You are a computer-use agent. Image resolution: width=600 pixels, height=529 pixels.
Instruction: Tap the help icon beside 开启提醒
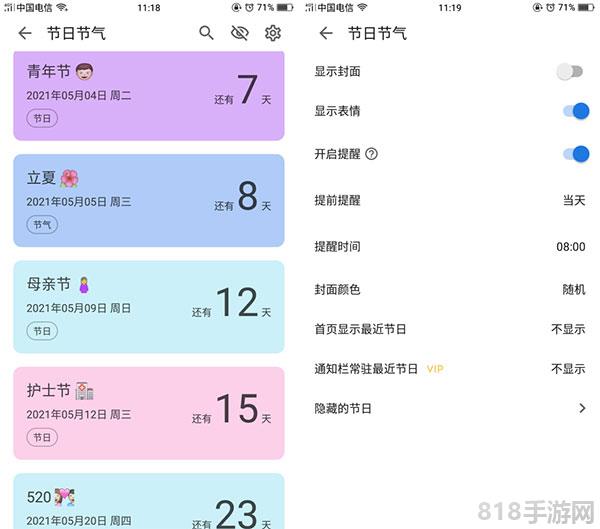pos(372,154)
